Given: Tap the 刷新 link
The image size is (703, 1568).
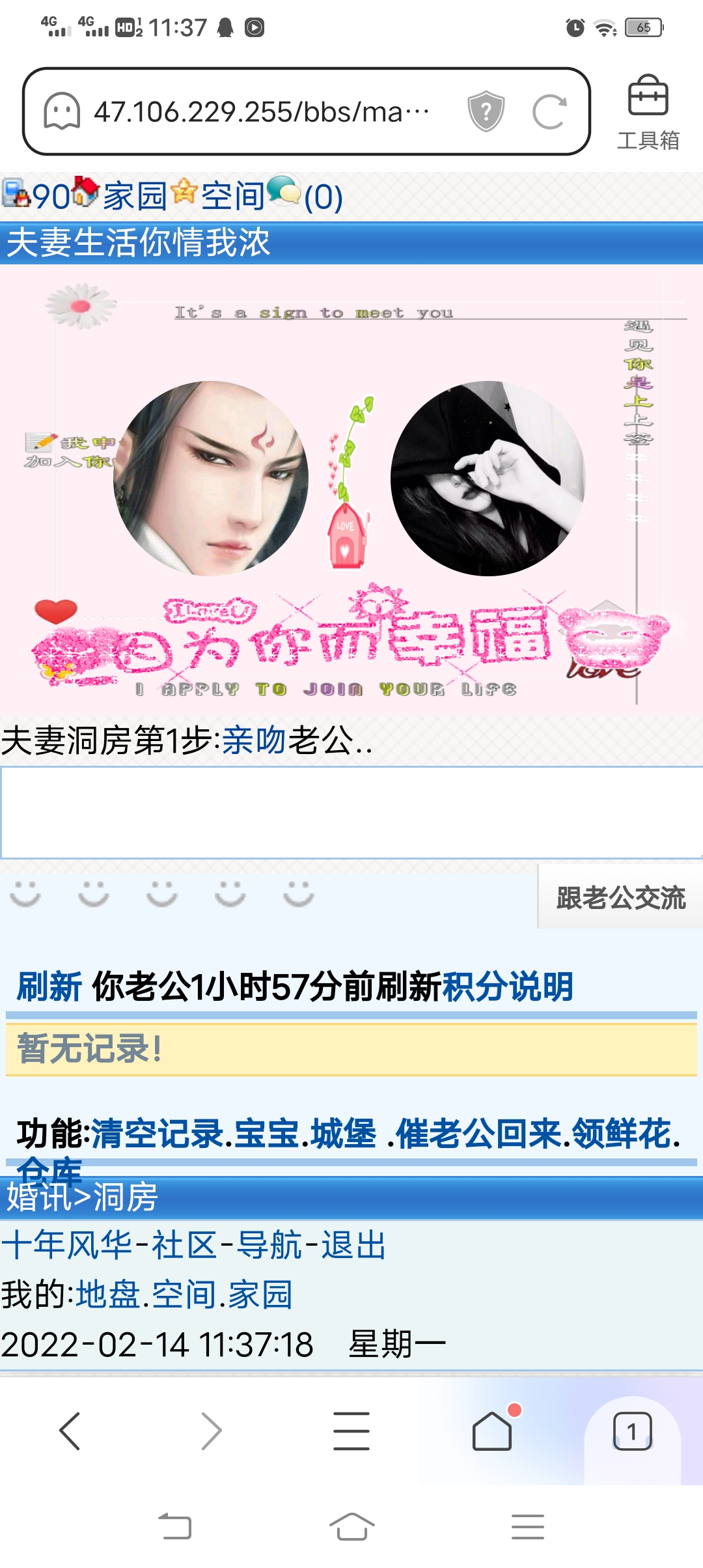Looking at the screenshot, I should 49,987.
